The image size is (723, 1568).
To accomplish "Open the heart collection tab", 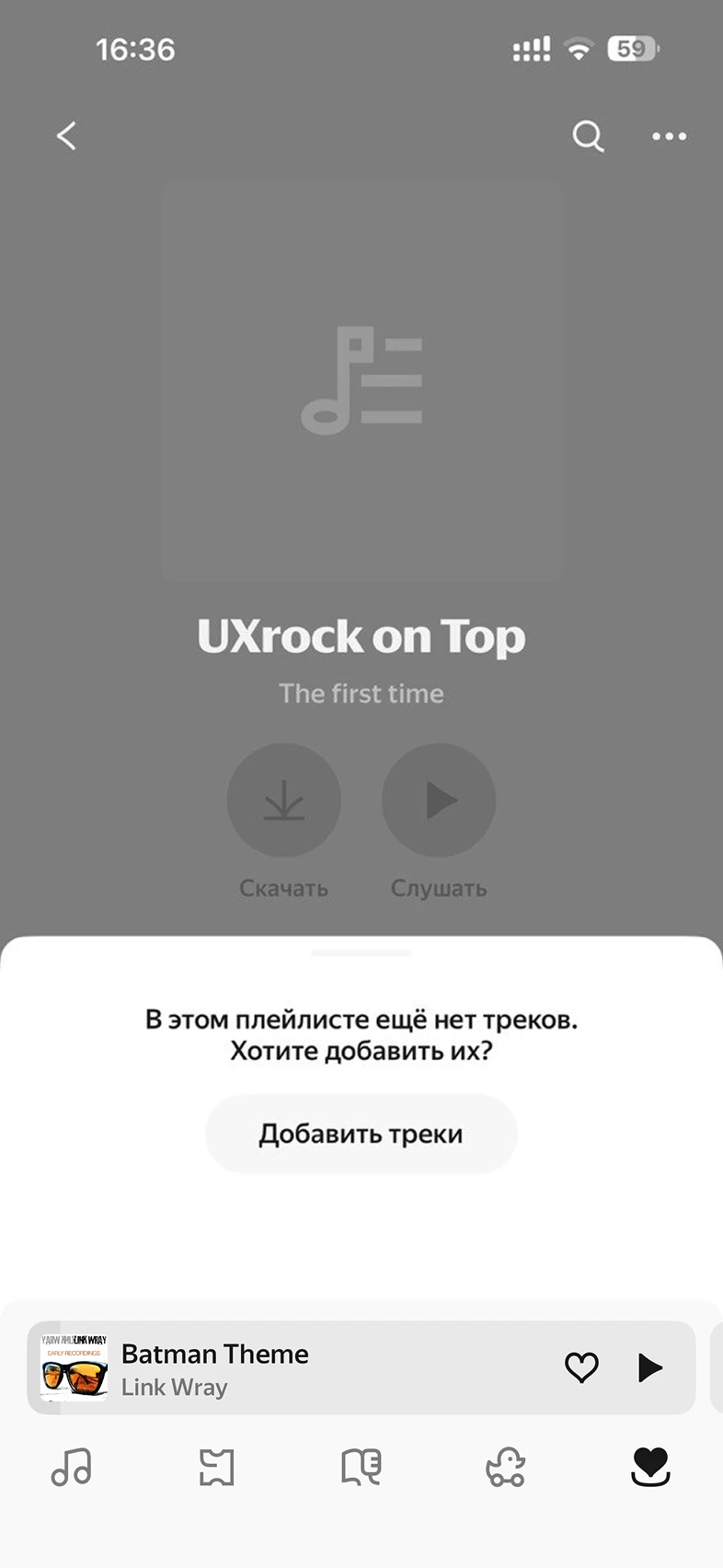I will pyautogui.click(x=650, y=1467).
